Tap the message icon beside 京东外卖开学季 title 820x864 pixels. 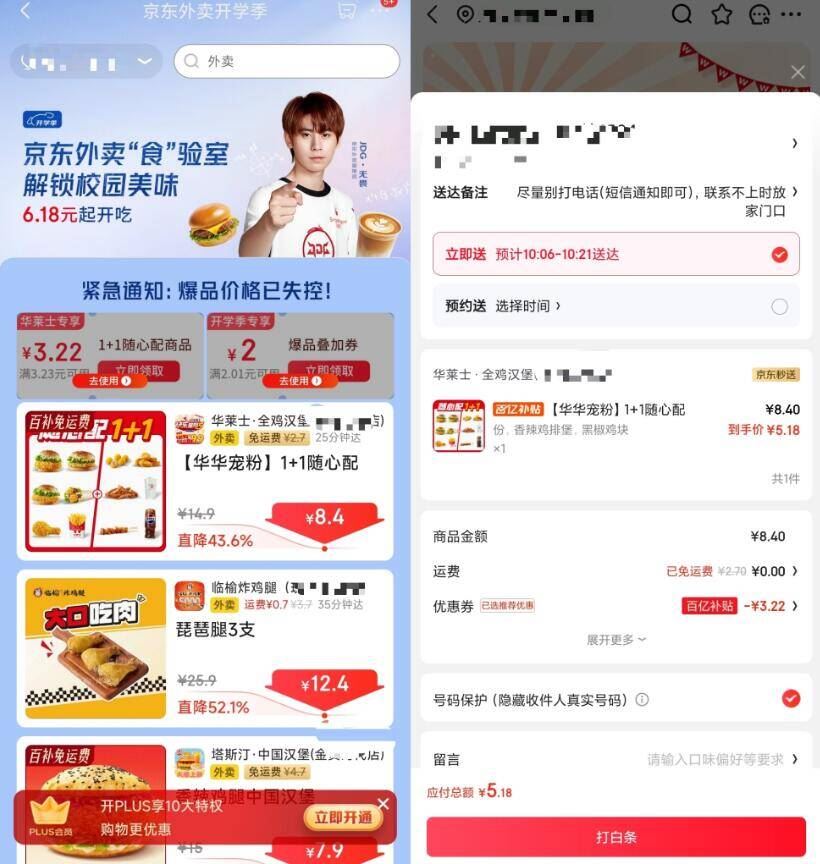click(345, 11)
